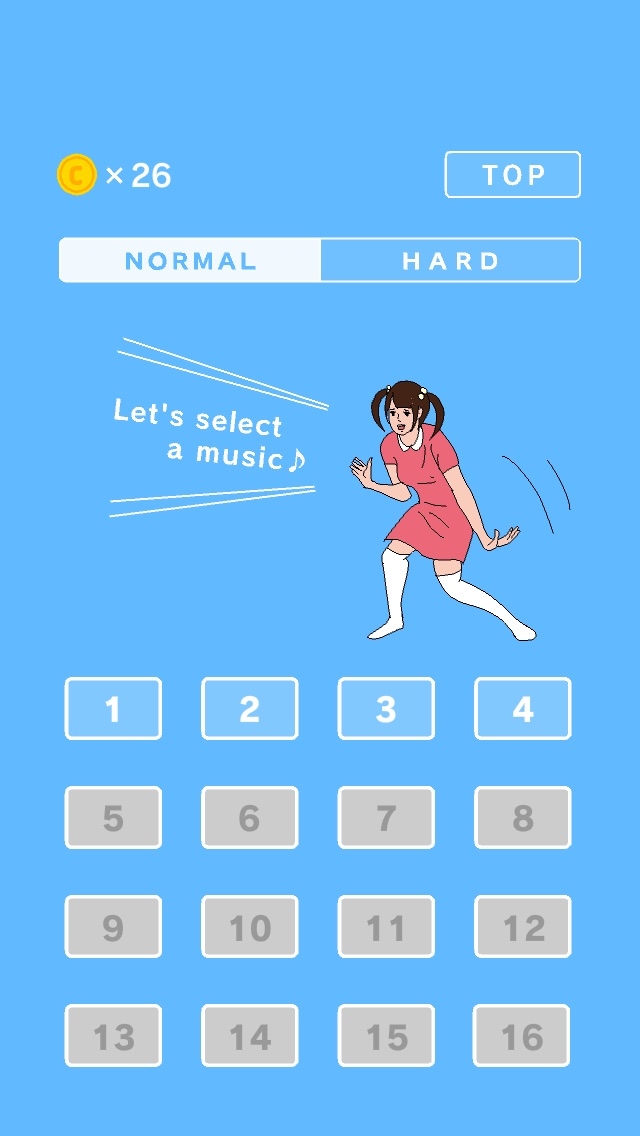
Task: Tap locked track 12
Action: click(522, 927)
